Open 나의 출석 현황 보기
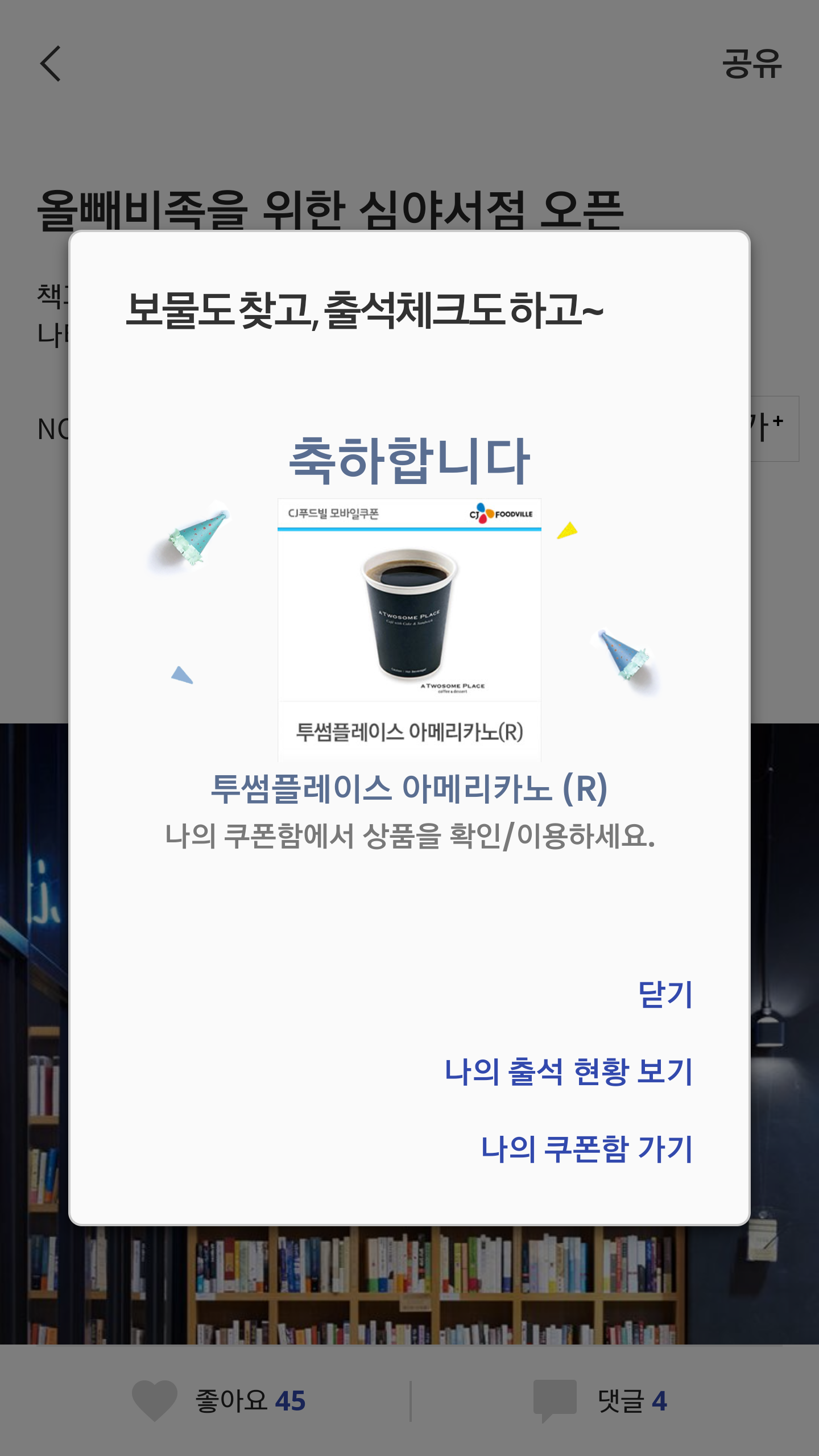The width and height of the screenshot is (819, 1456). tap(568, 1072)
